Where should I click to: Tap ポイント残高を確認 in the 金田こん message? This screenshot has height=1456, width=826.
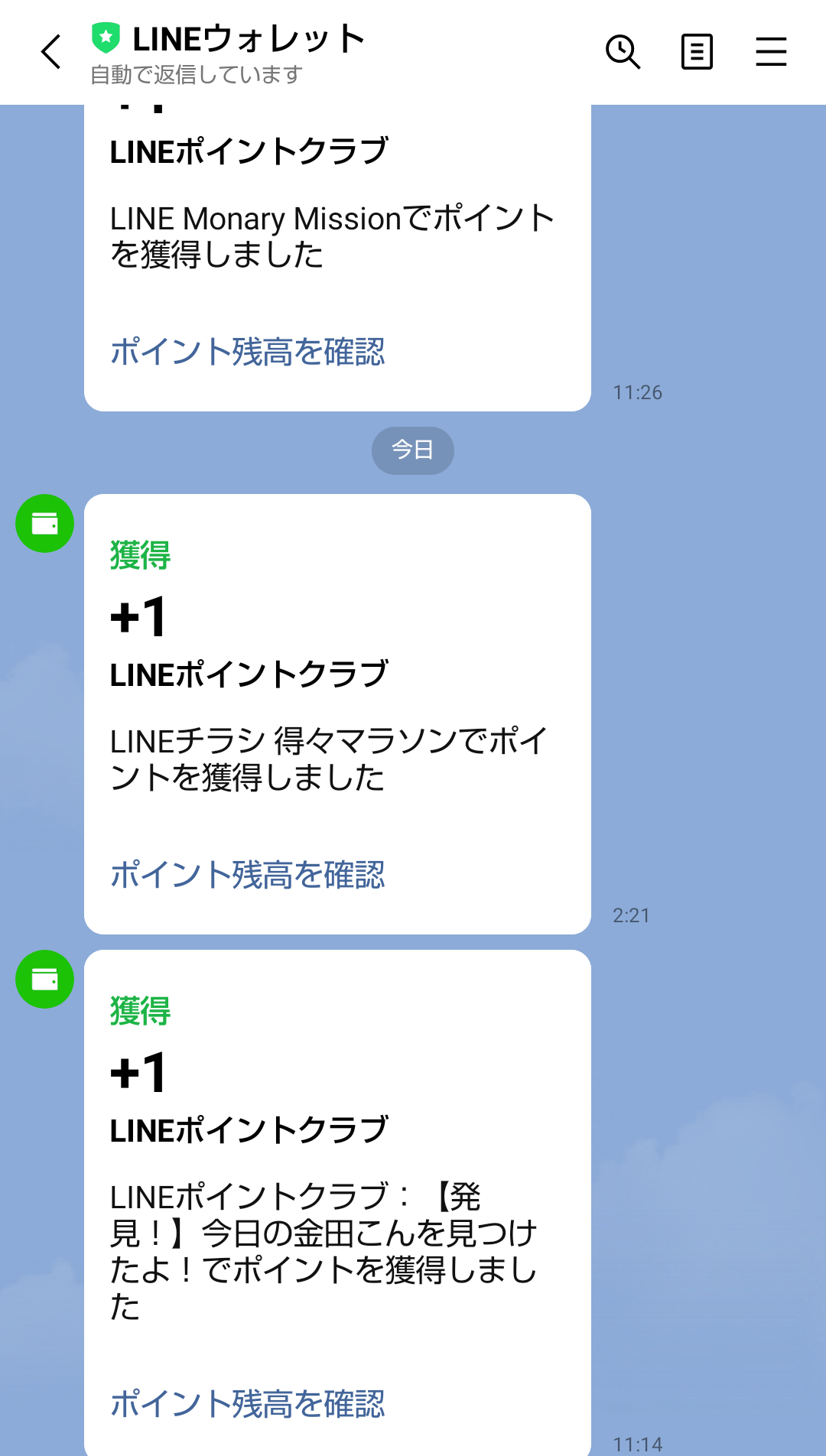(x=247, y=1404)
